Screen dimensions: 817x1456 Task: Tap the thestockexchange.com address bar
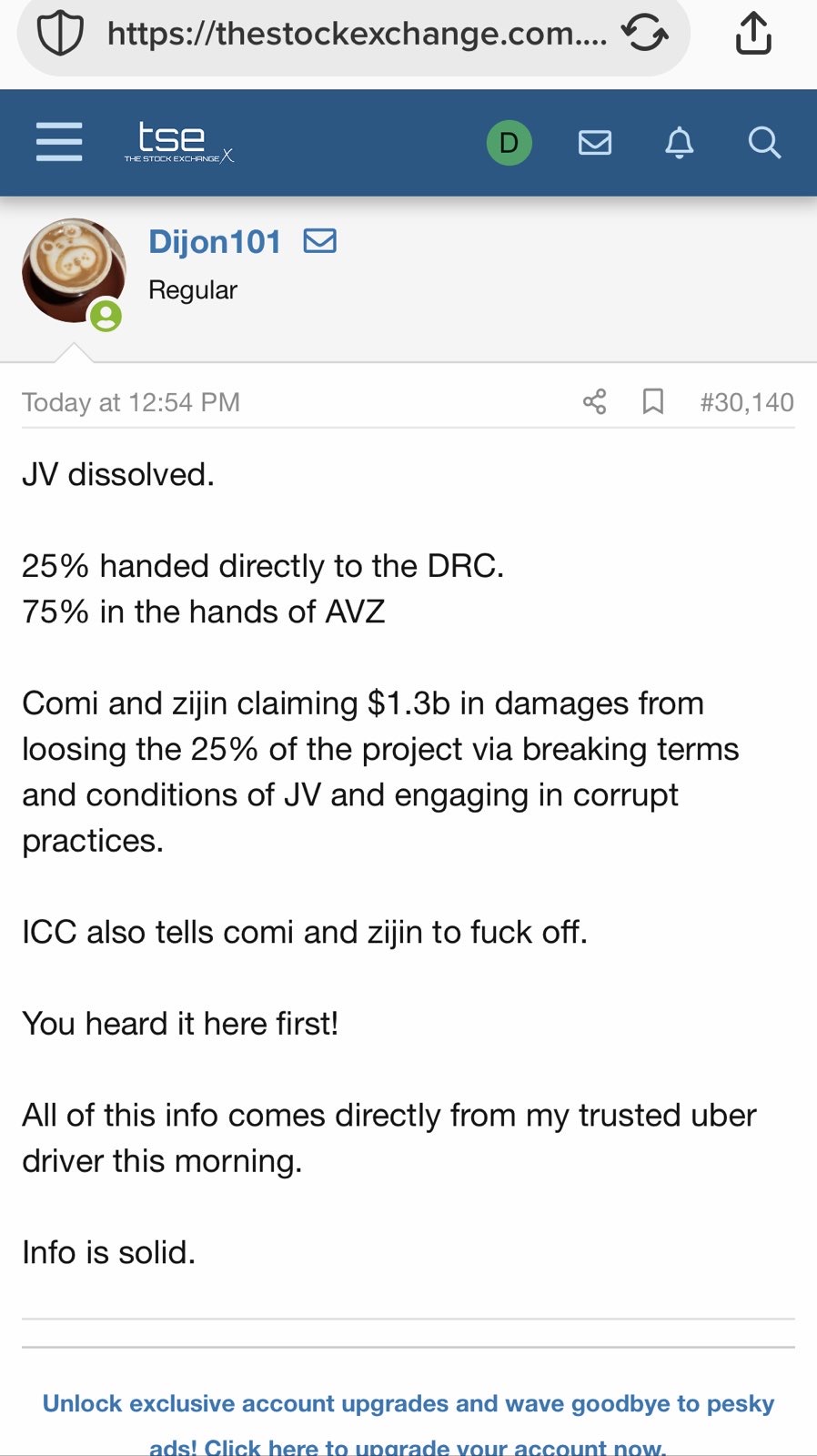pyautogui.click(x=357, y=35)
